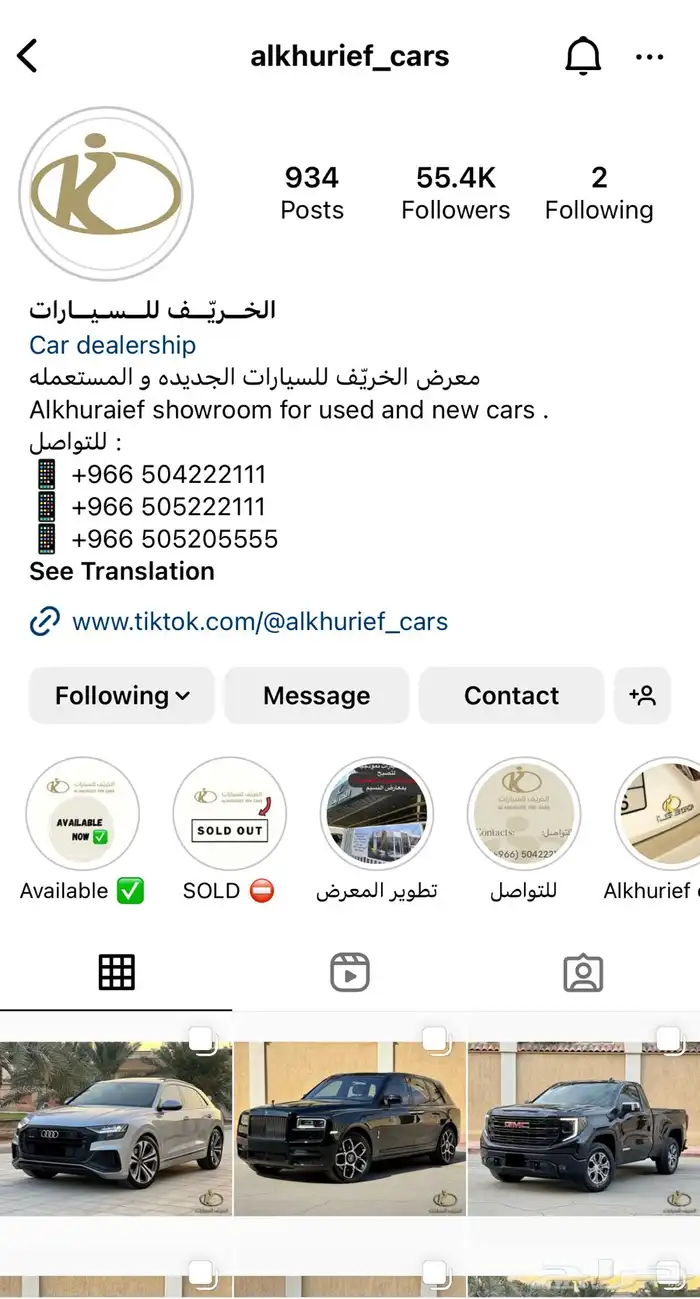Switch to the Reels tab

pos(350,972)
